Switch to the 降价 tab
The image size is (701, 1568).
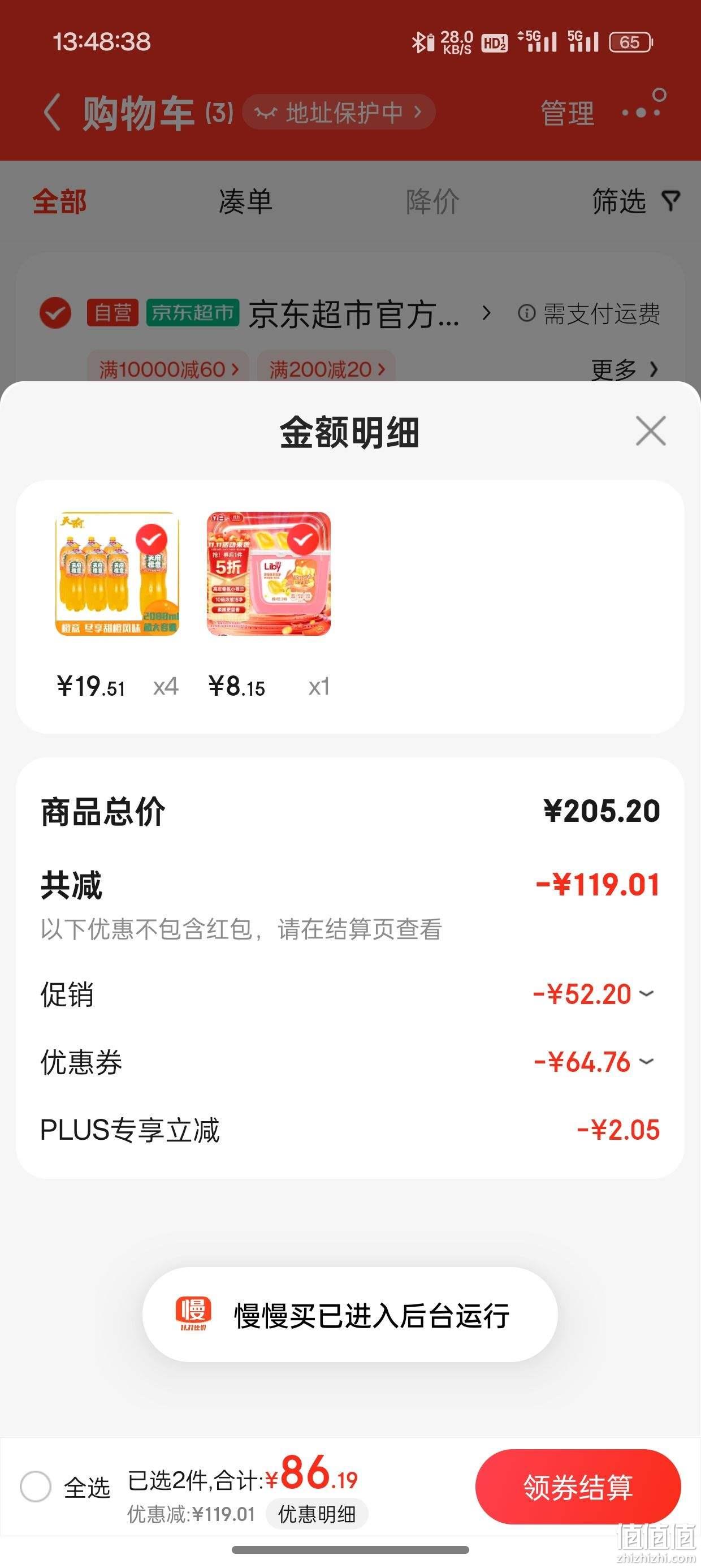[432, 201]
